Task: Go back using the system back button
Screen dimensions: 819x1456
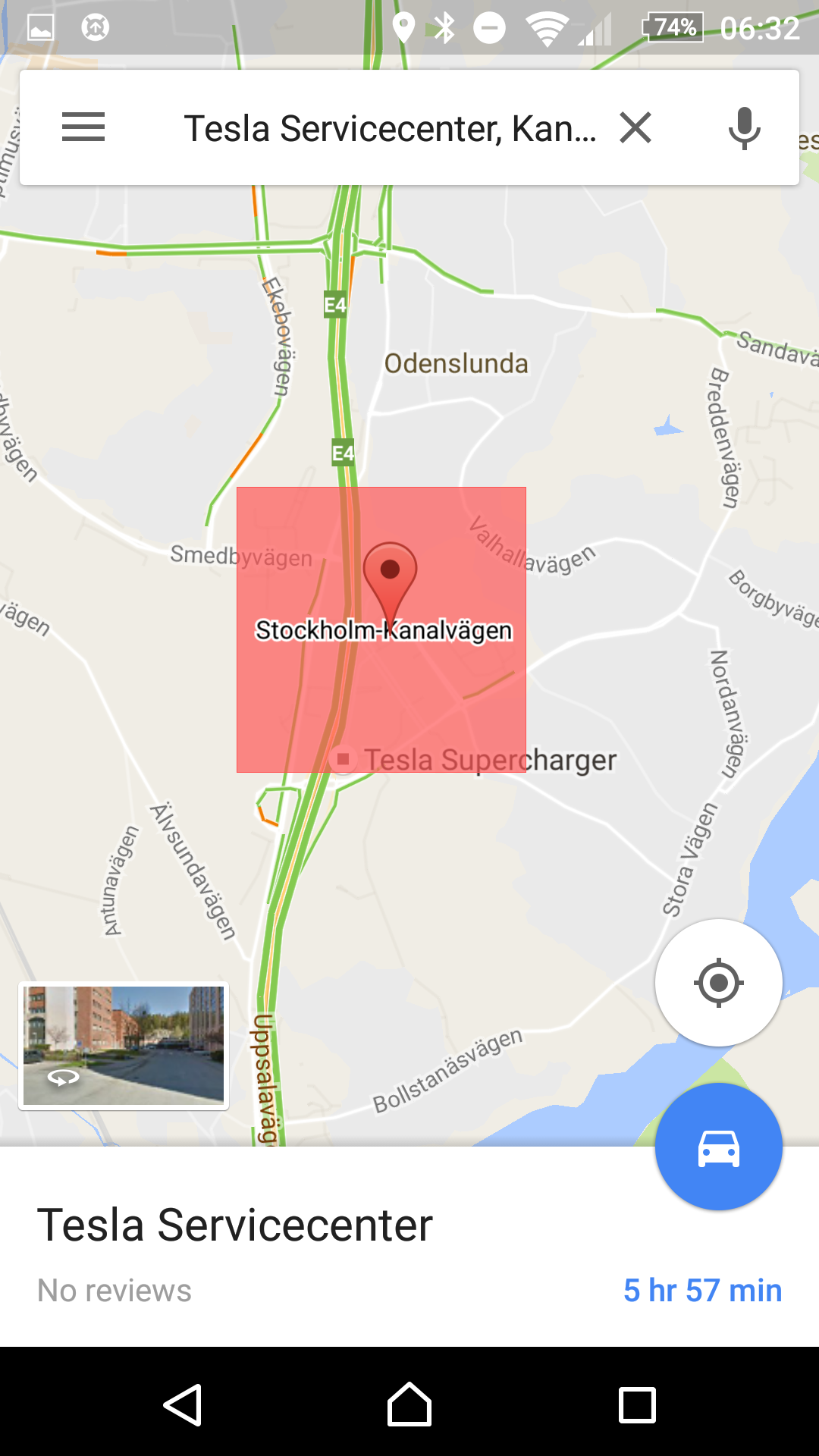Action: [x=183, y=1404]
